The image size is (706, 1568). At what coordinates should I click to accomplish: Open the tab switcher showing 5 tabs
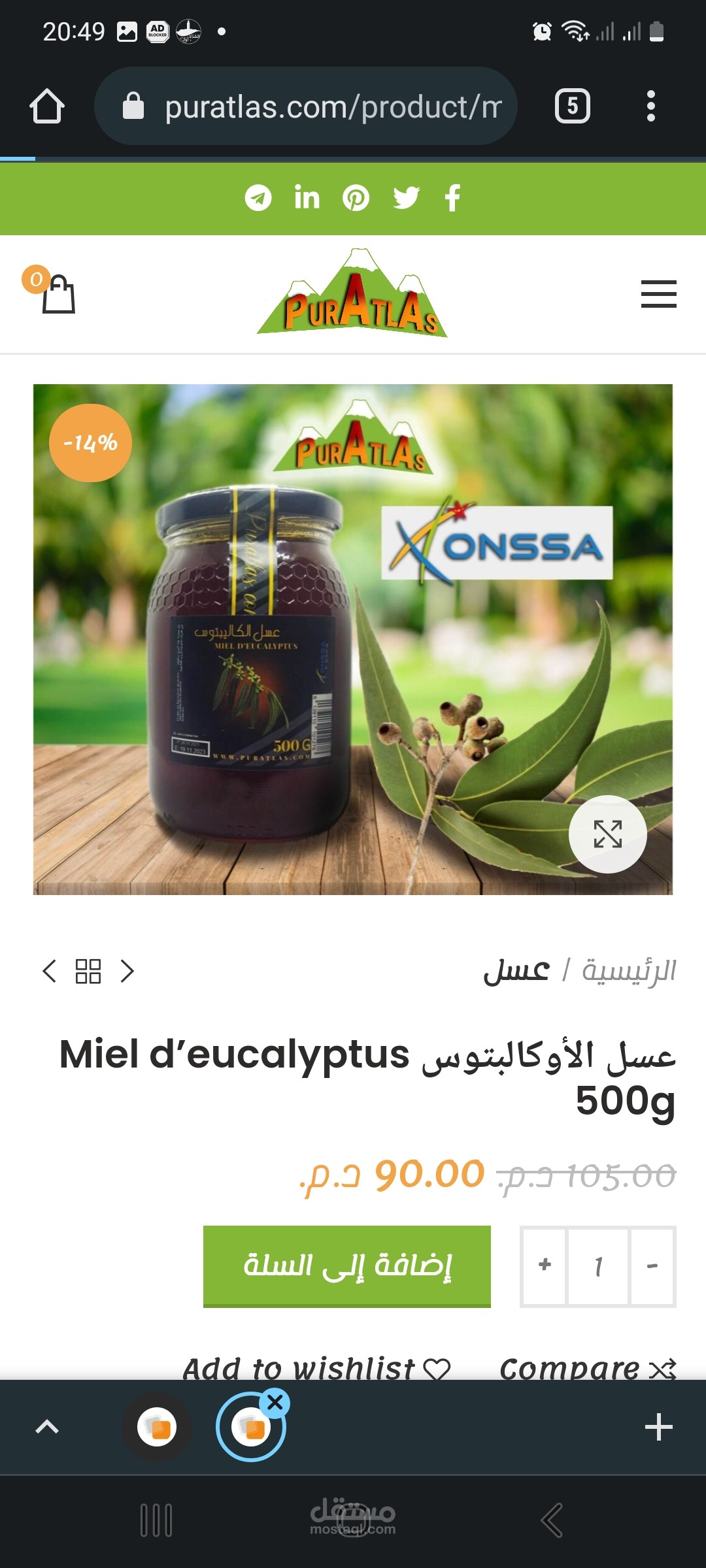click(x=572, y=106)
